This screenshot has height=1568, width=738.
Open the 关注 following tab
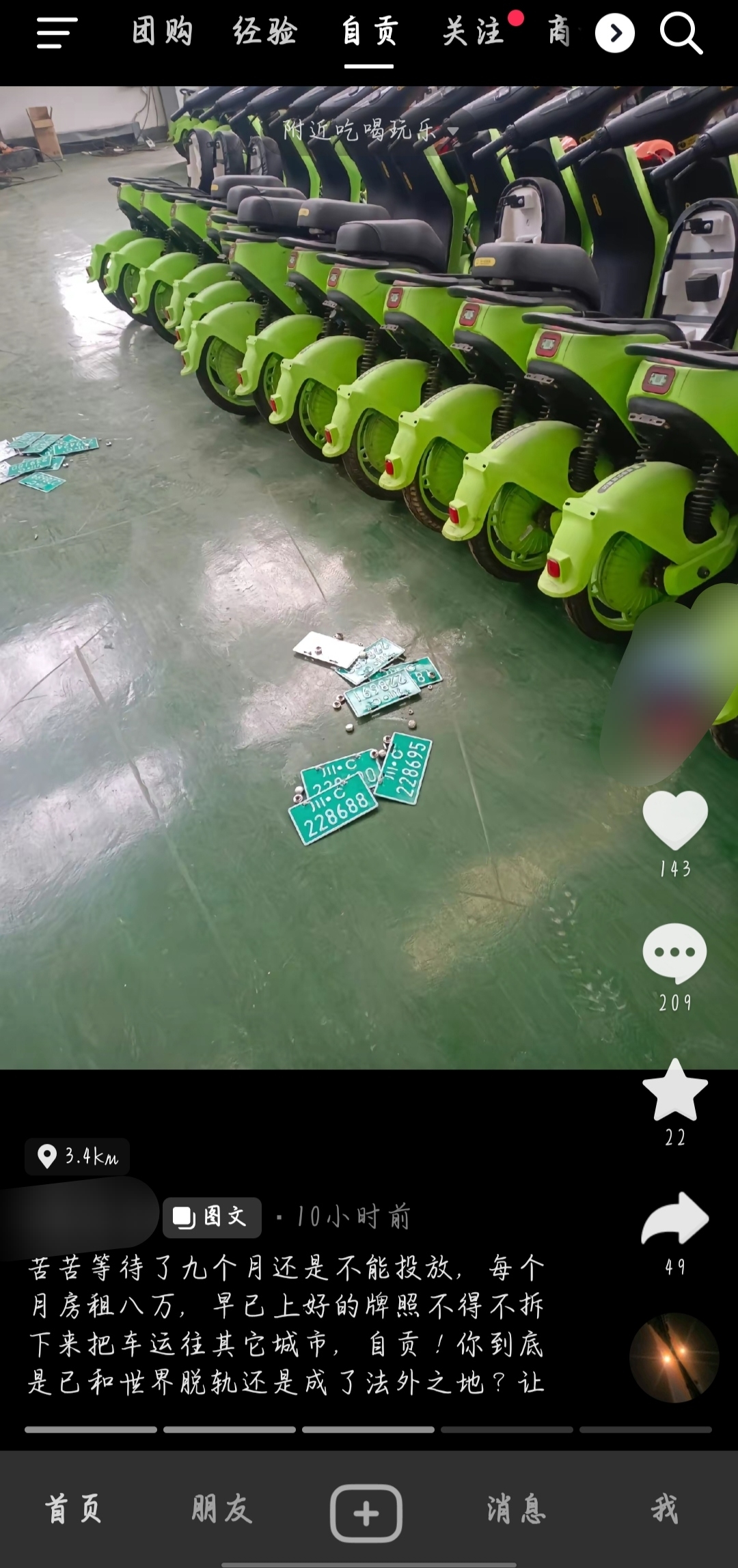(x=473, y=32)
